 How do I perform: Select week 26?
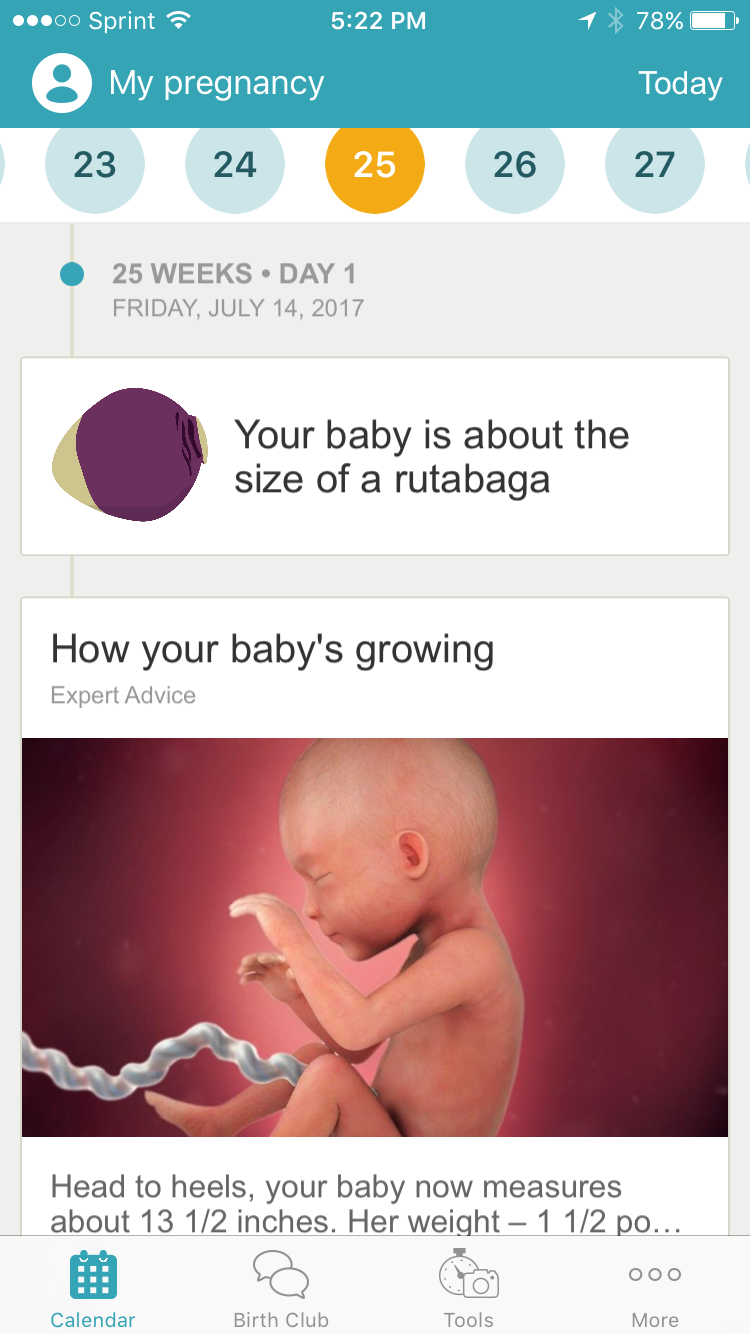515,165
